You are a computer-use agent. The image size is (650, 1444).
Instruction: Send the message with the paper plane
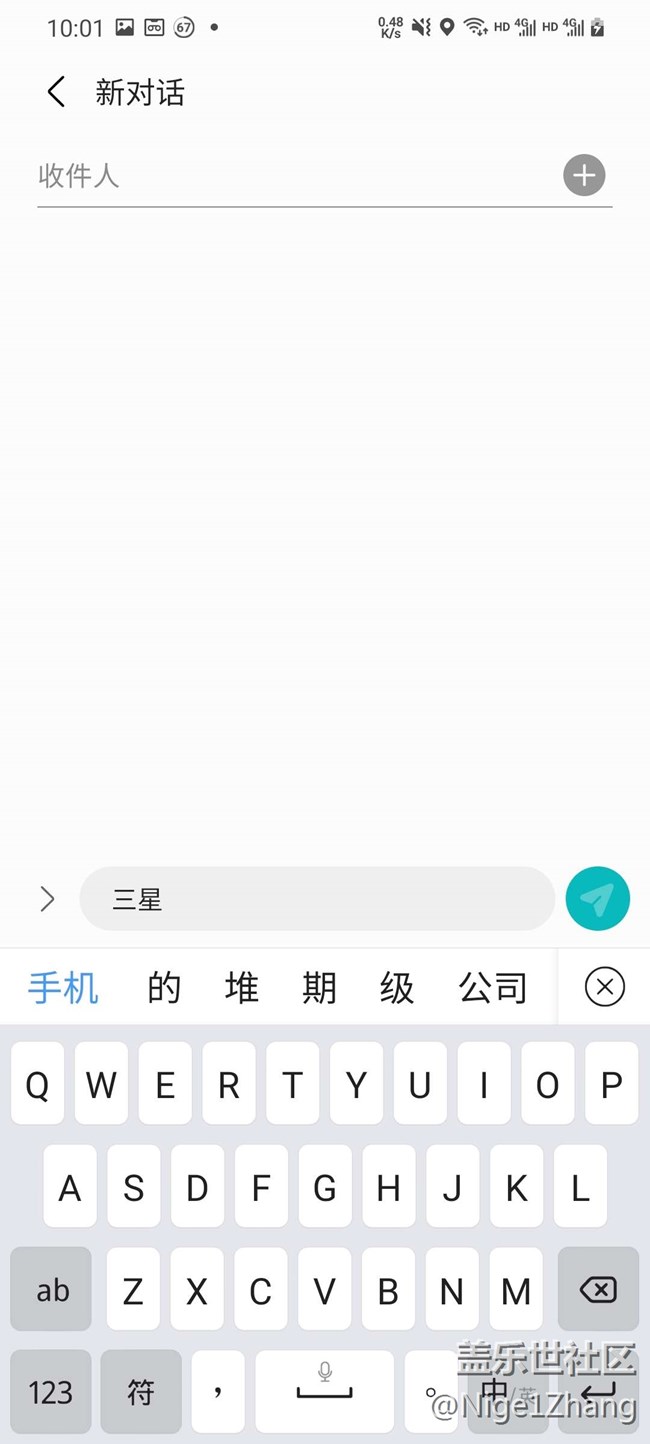coord(597,899)
